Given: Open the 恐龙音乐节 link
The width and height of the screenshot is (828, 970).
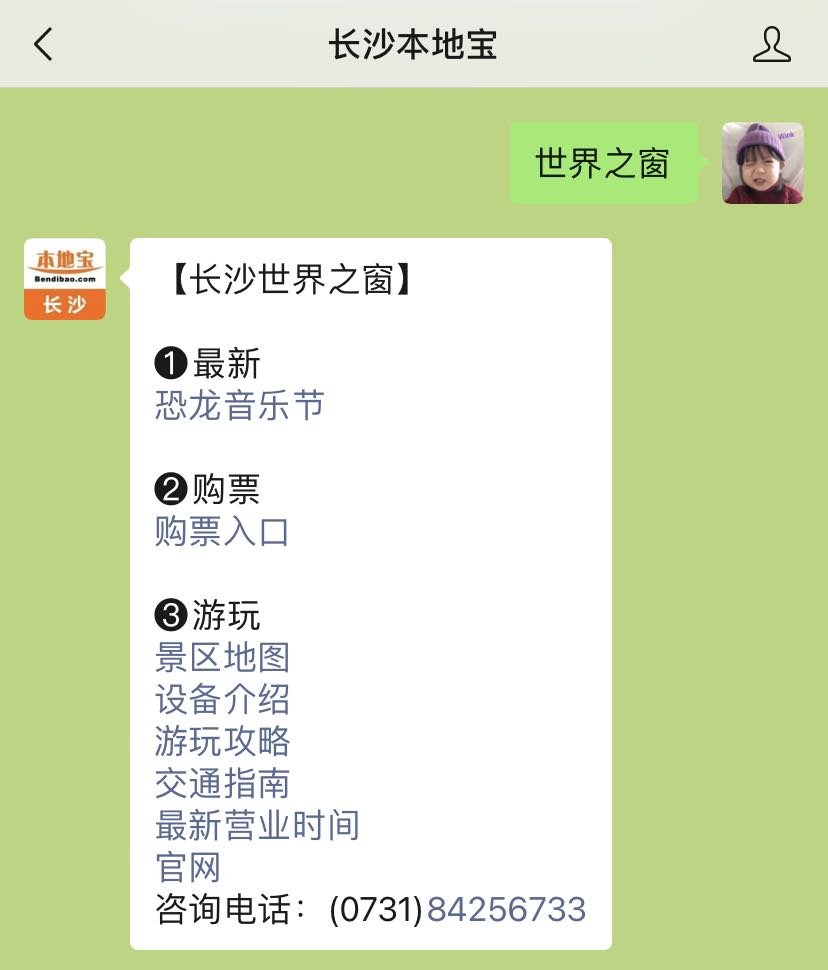Looking at the screenshot, I should click(240, 406).
